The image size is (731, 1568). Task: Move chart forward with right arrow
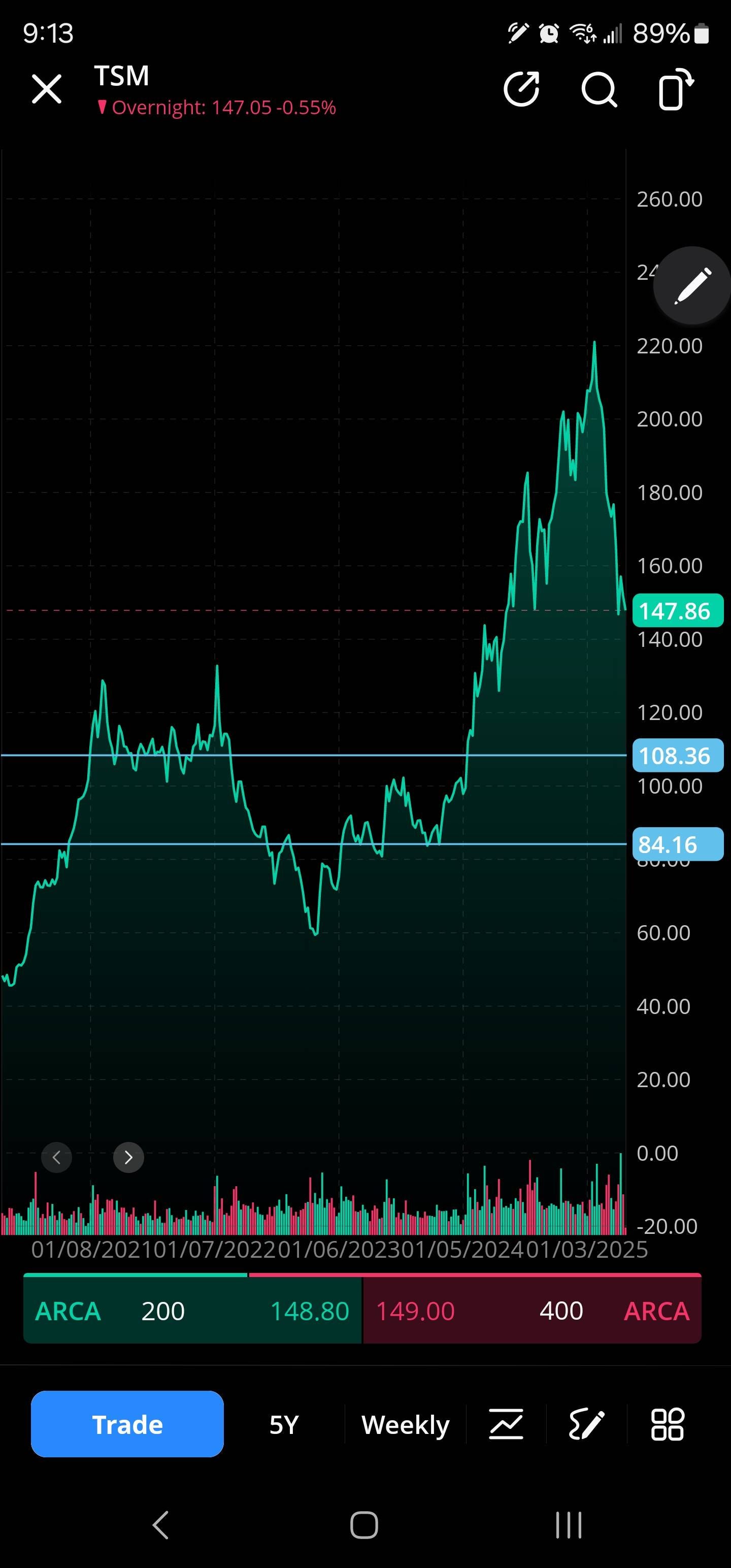tap(128, 1157)
